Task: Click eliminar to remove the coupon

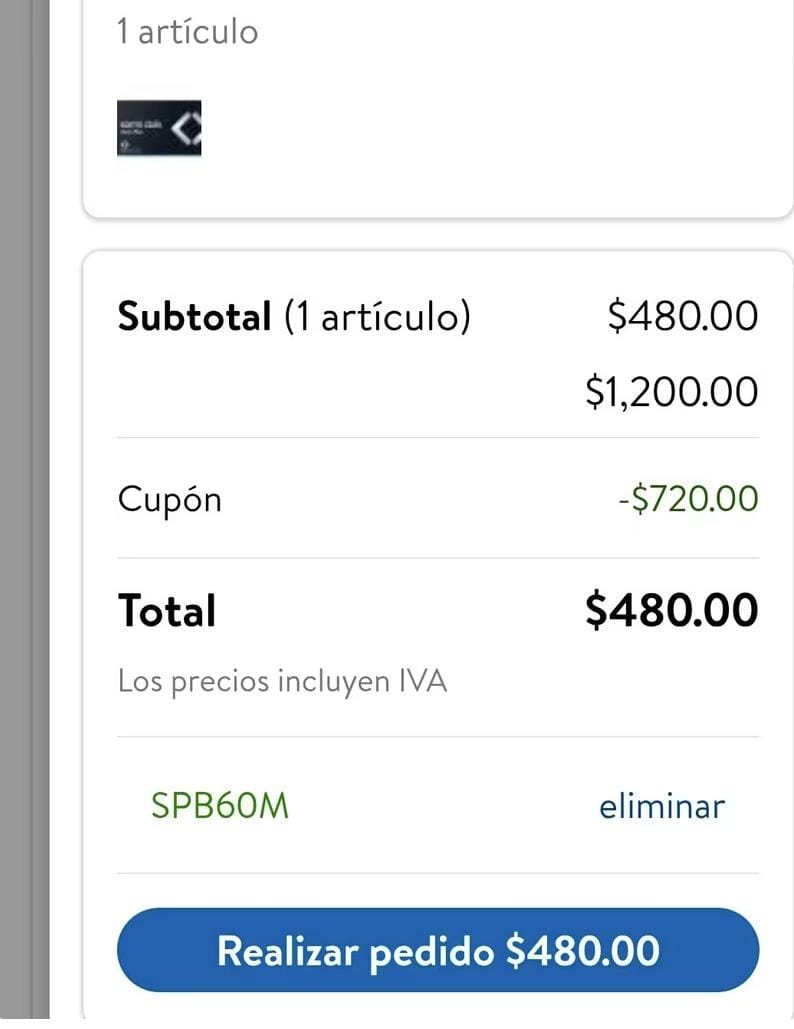Action: point(661,806)
